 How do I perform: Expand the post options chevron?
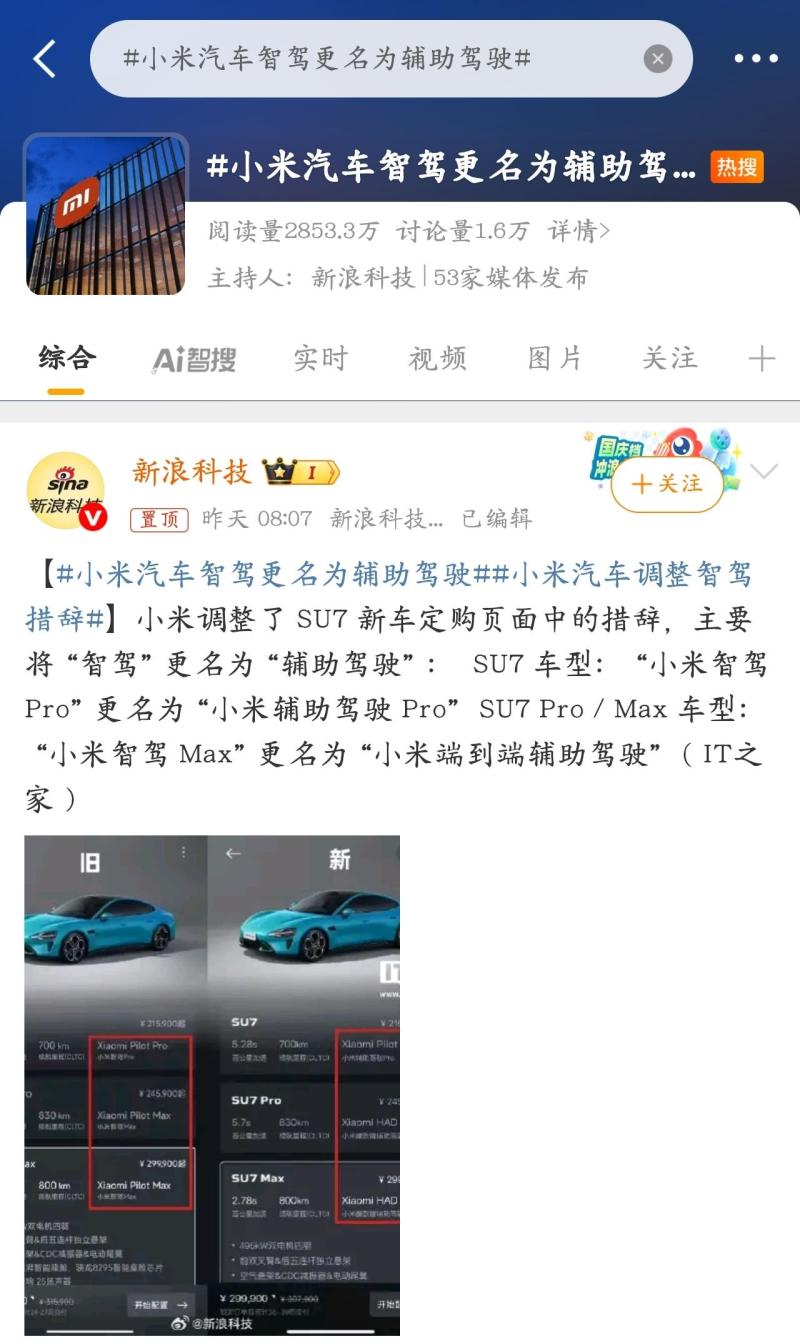[764, 471]
